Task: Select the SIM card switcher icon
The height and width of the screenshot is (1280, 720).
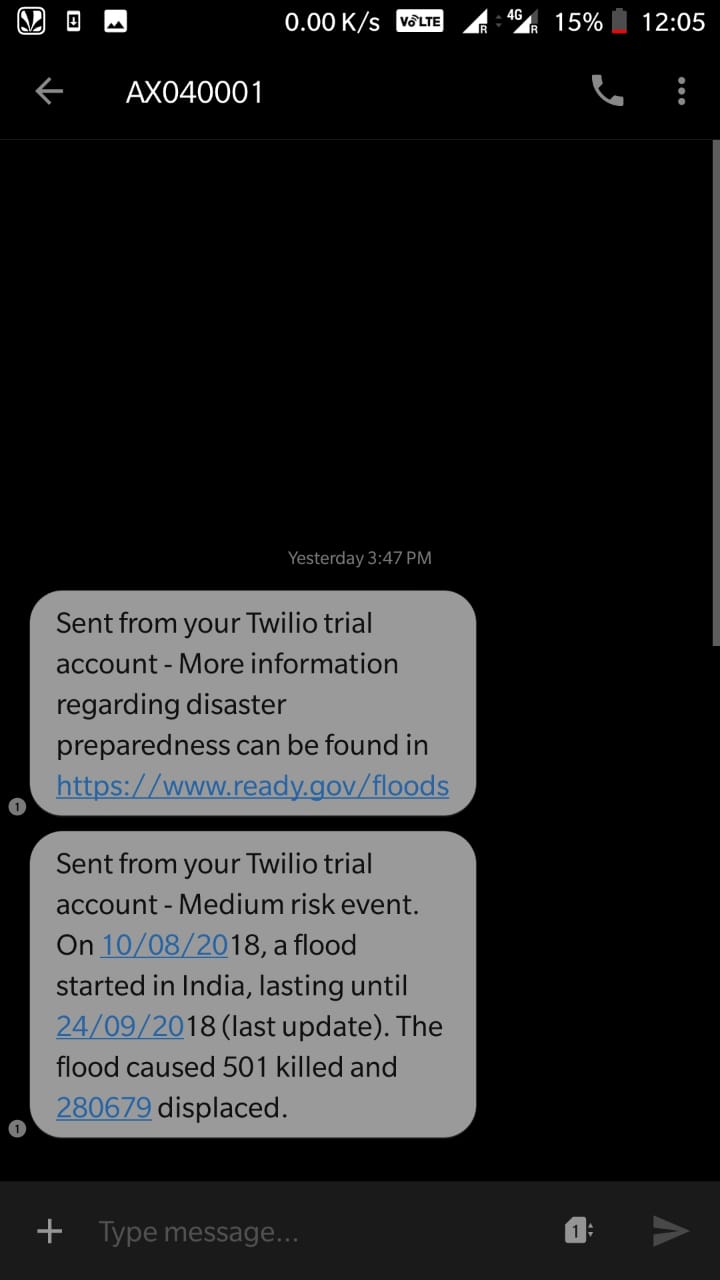Action: [x=578, y=1232]
